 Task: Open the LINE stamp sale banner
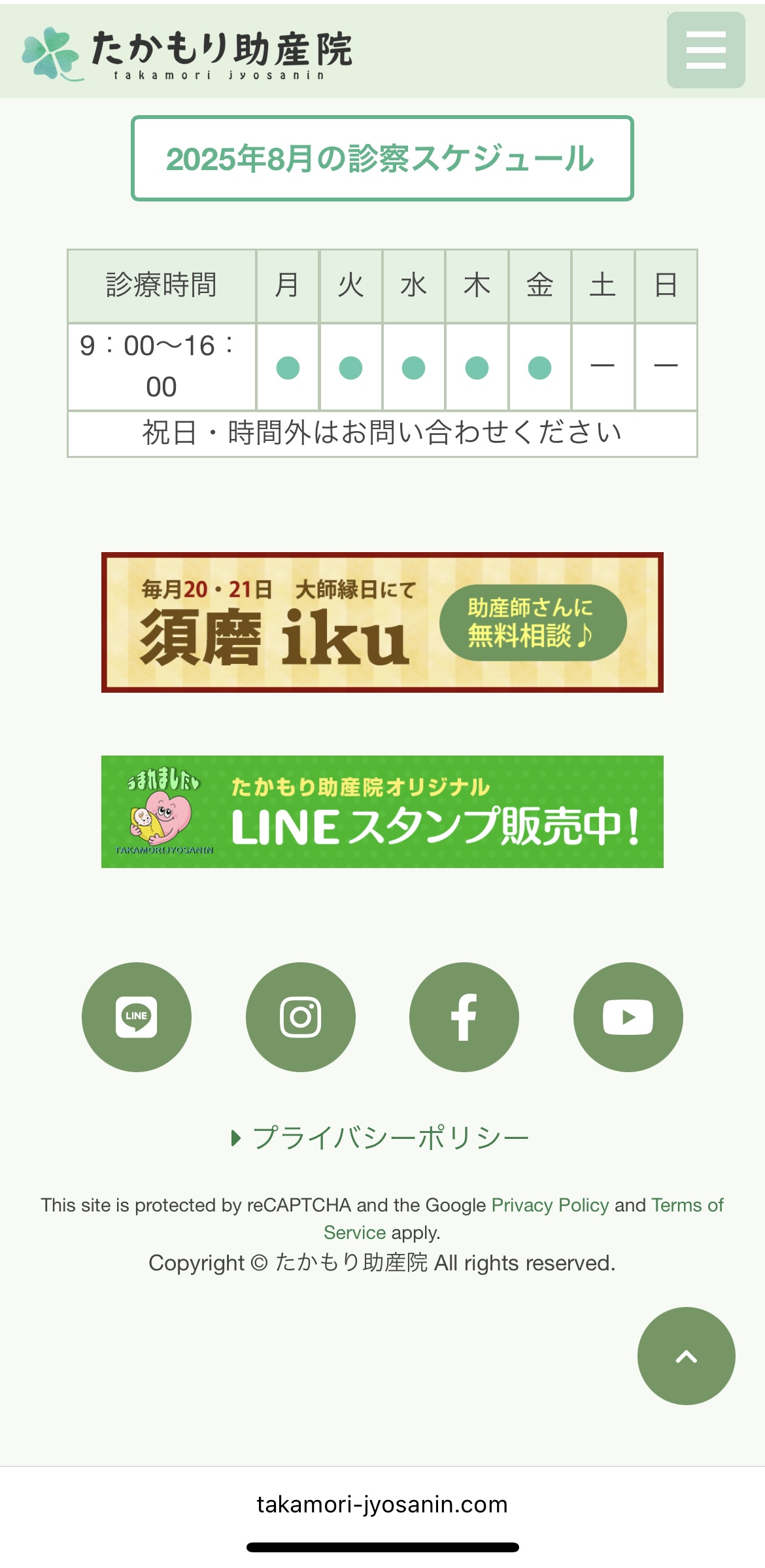coord(382,812)
